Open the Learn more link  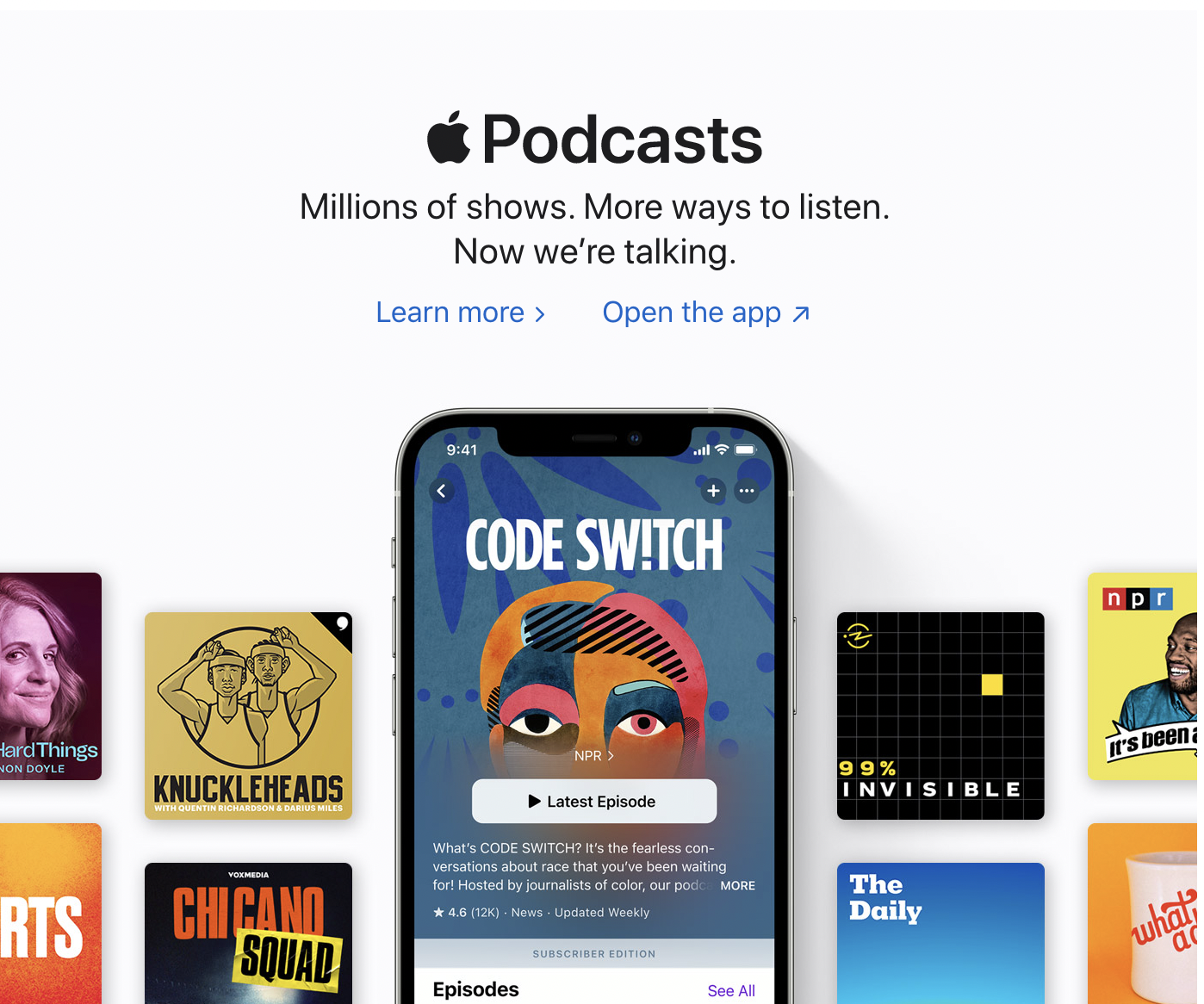(x=460, y=313)
